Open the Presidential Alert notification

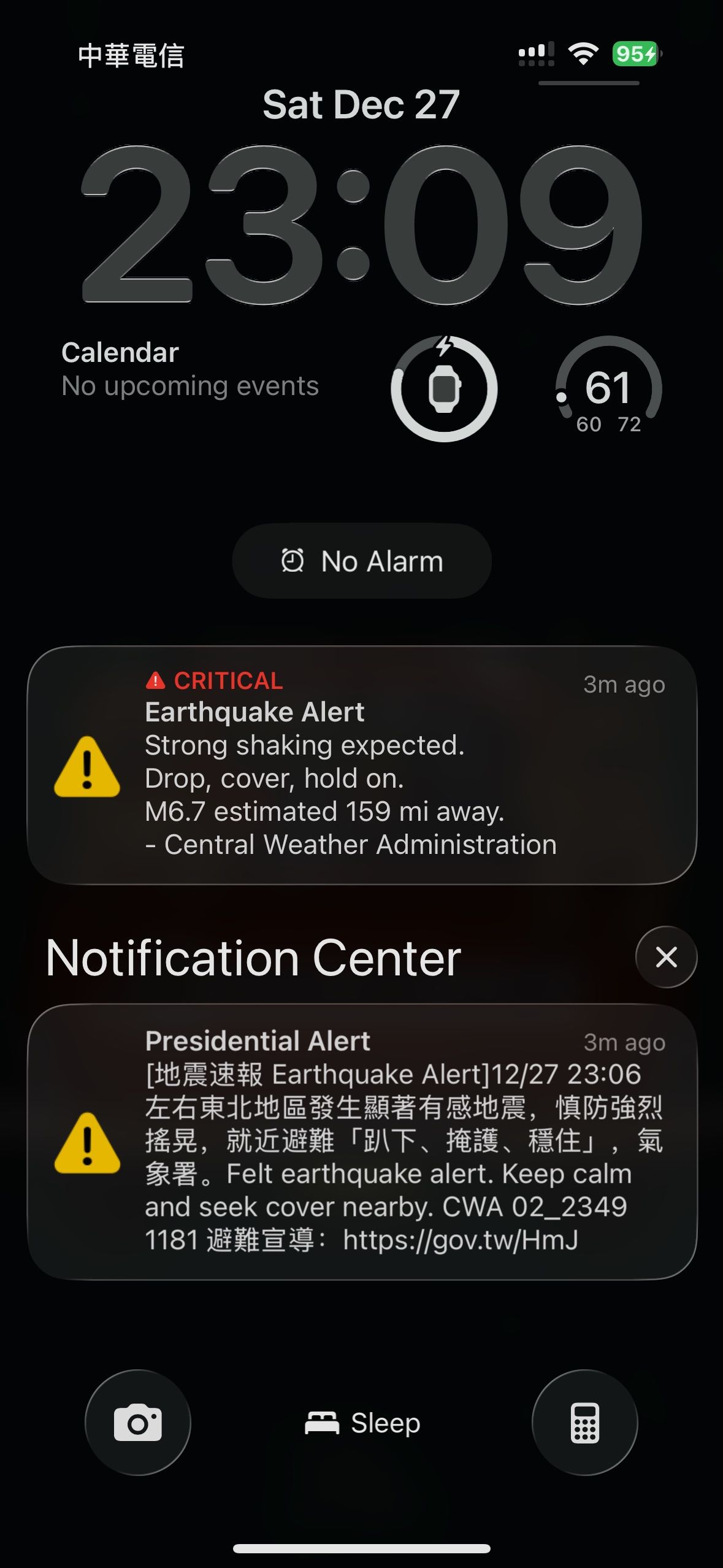[x=362, y=1141]
